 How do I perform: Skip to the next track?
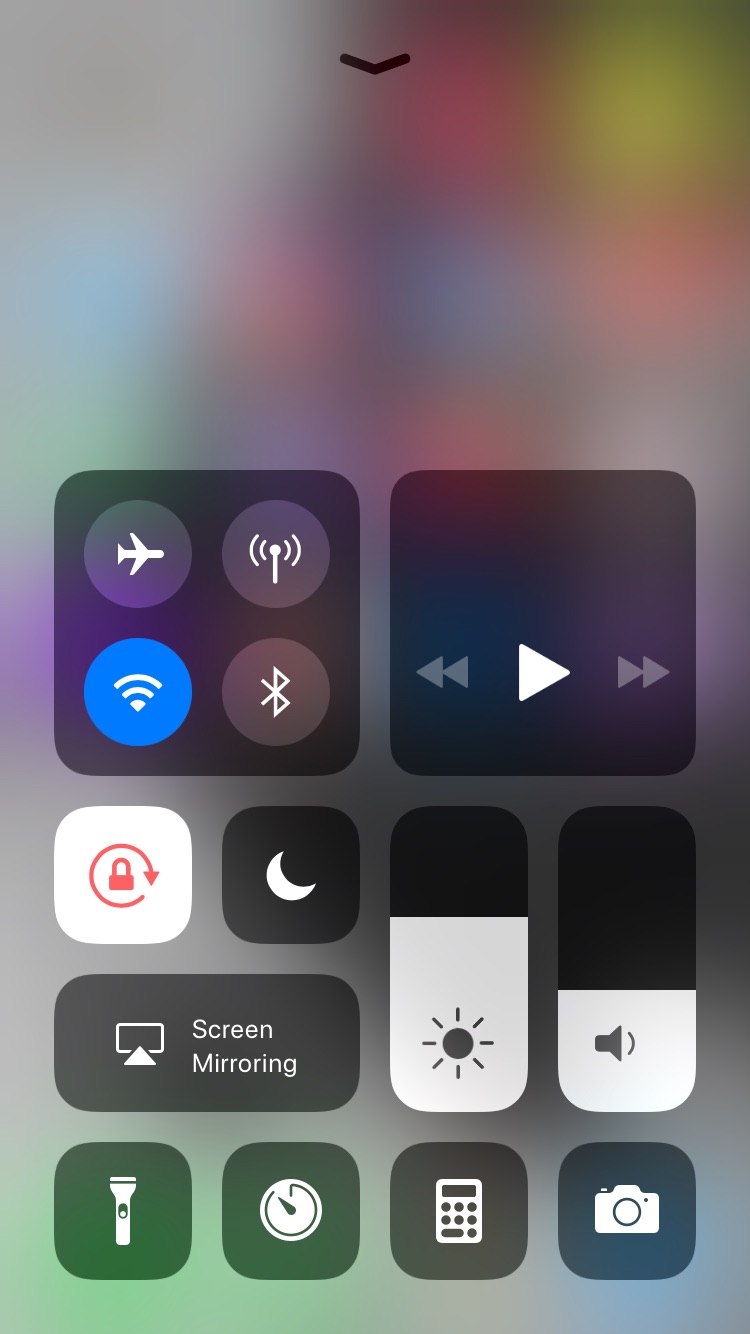[x=644, y=672]
